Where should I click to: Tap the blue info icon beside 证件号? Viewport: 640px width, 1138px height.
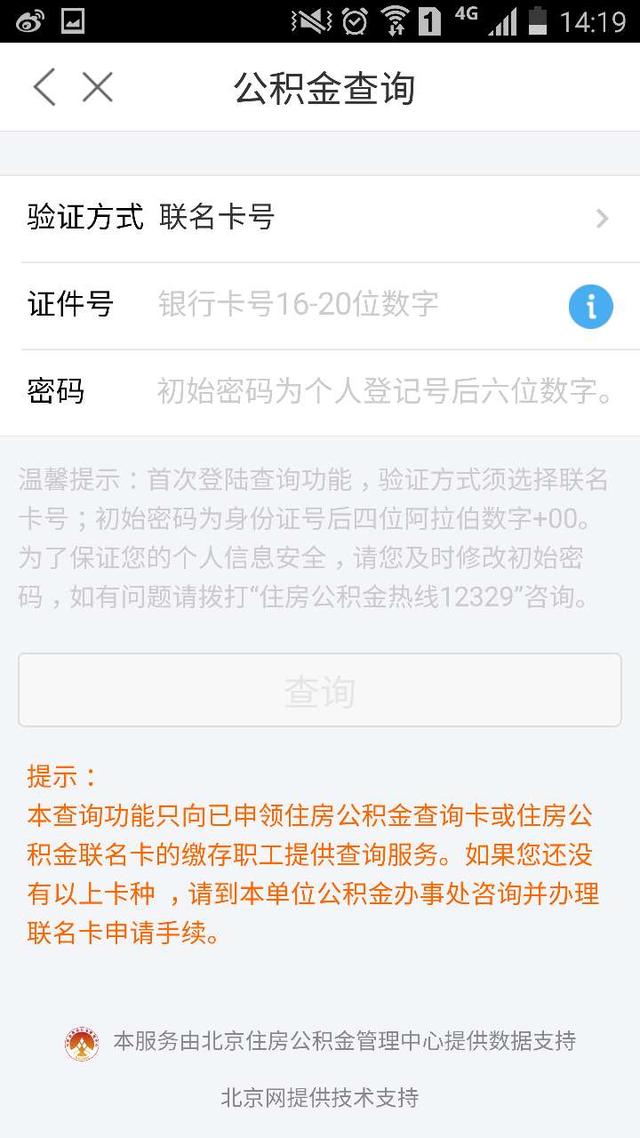pos(591,306)
